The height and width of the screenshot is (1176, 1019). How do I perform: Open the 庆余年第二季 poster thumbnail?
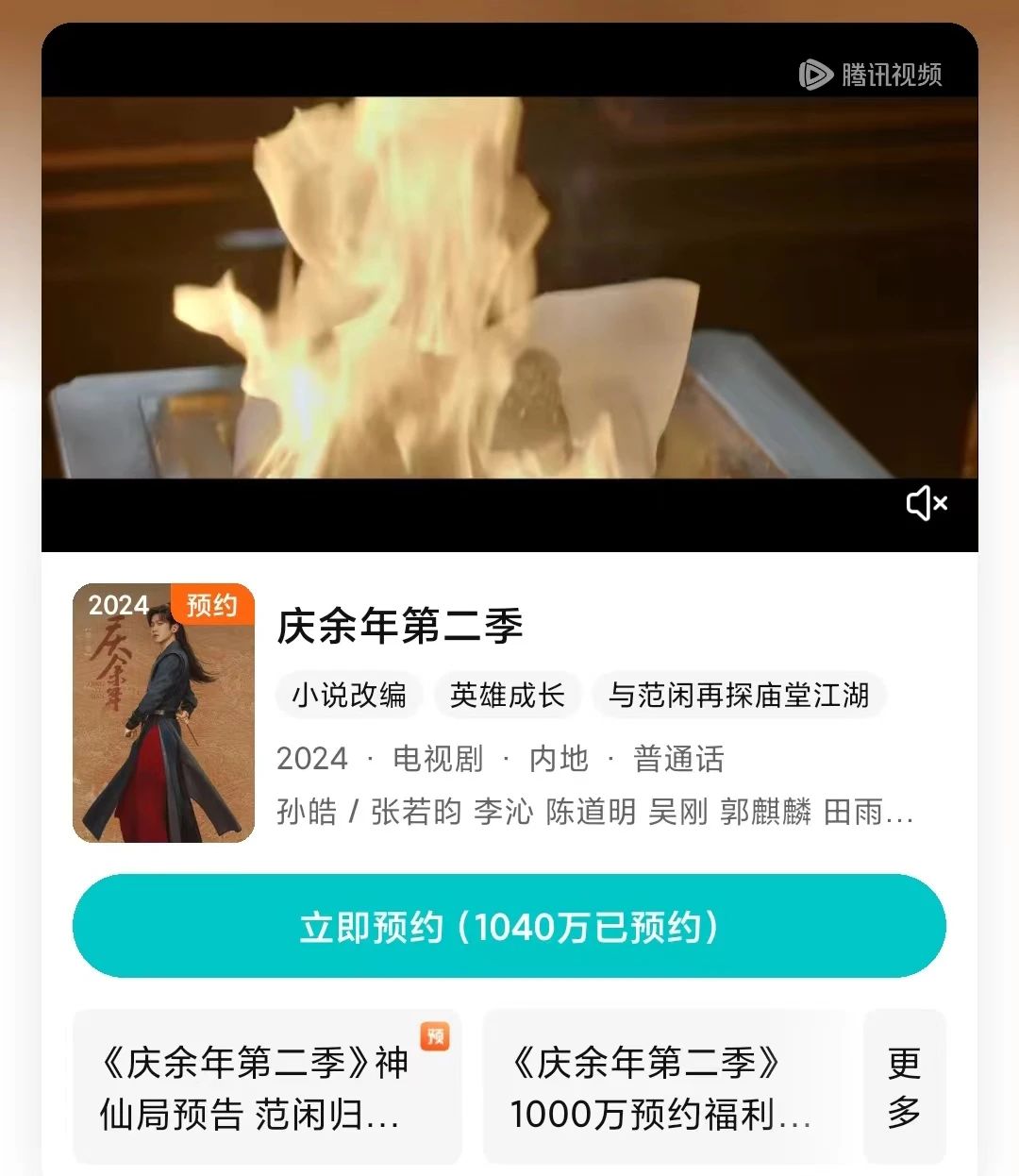pos(163,714)
